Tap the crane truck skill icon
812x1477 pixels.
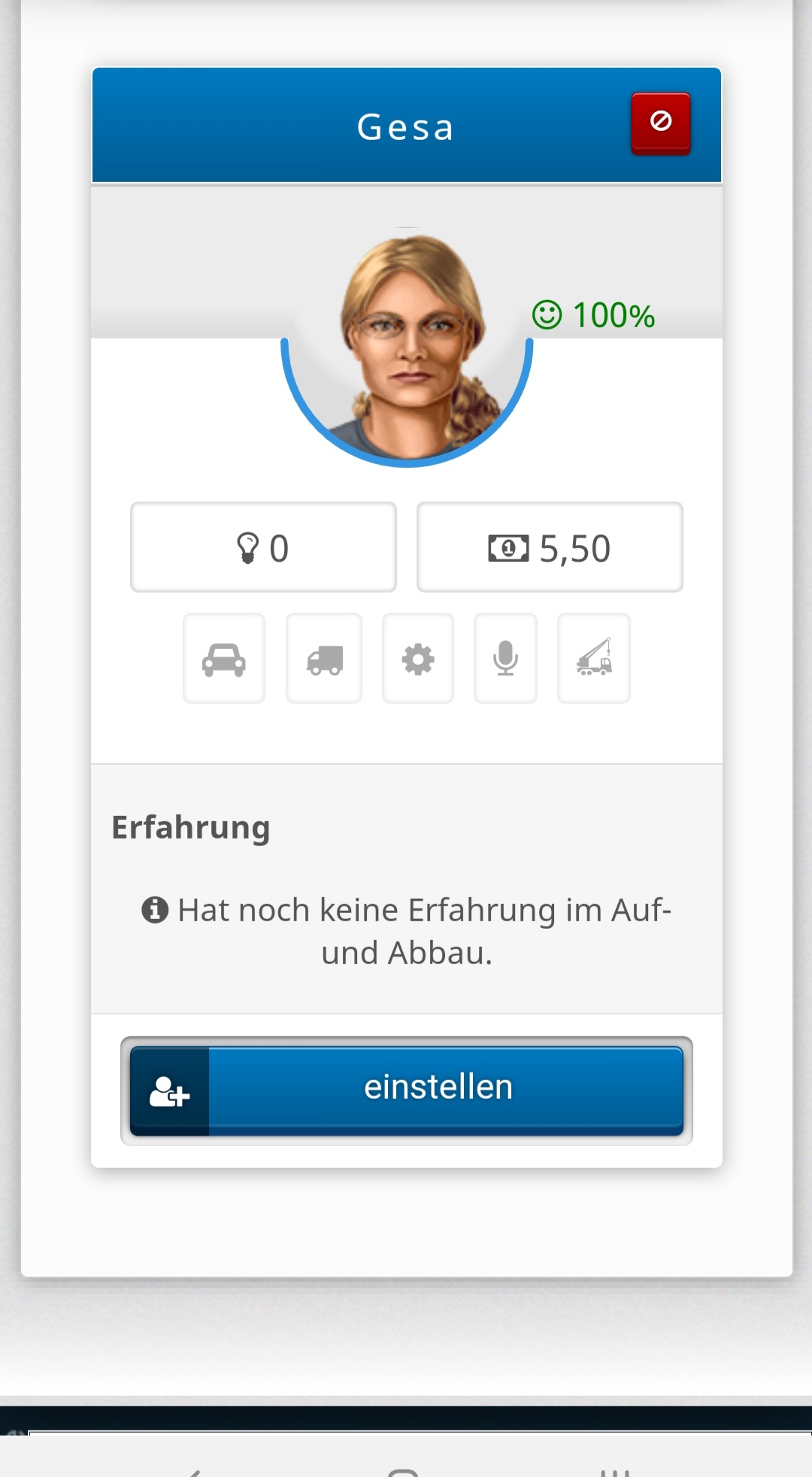point(594,659)
